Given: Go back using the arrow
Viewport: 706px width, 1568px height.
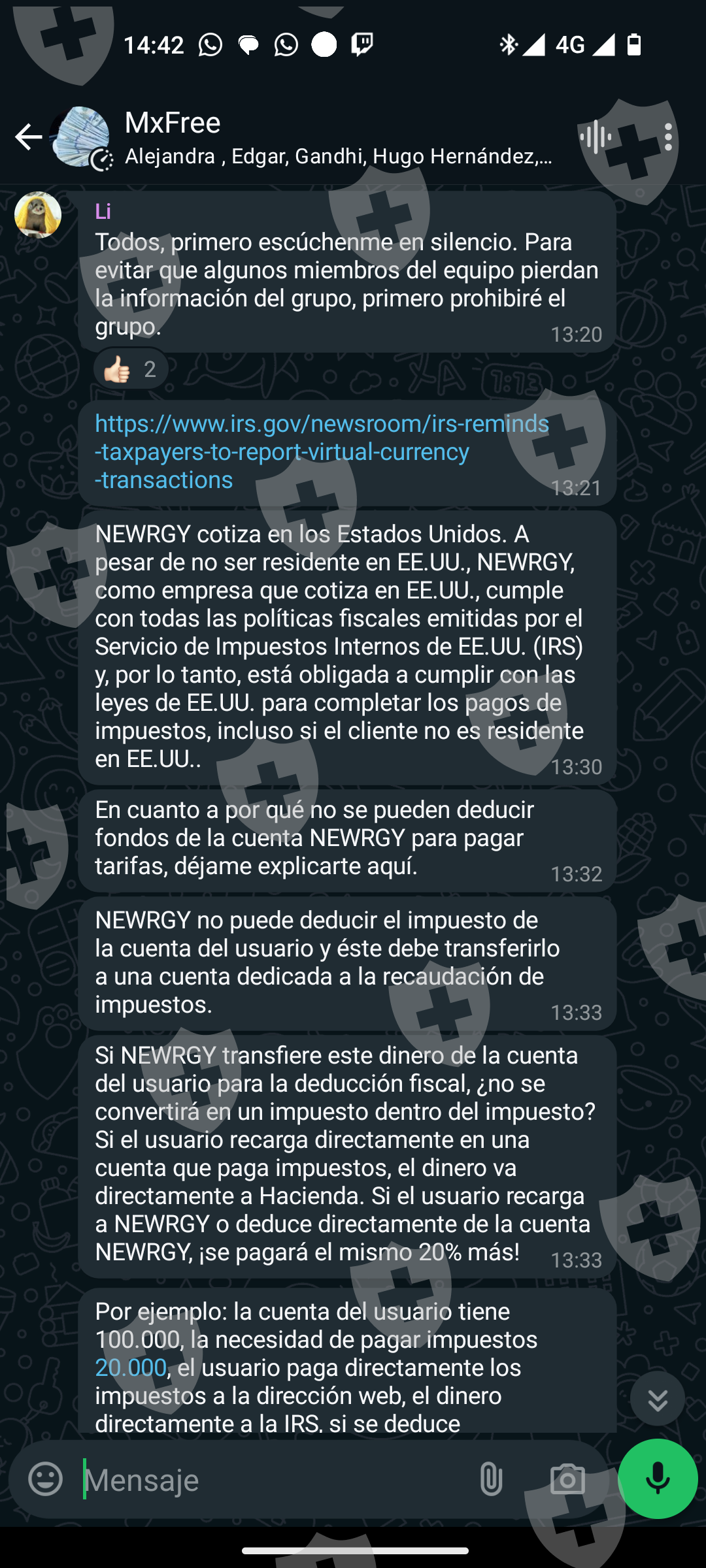Looking at the screenshot, I should pyautogui.click(x=28, y=137).
